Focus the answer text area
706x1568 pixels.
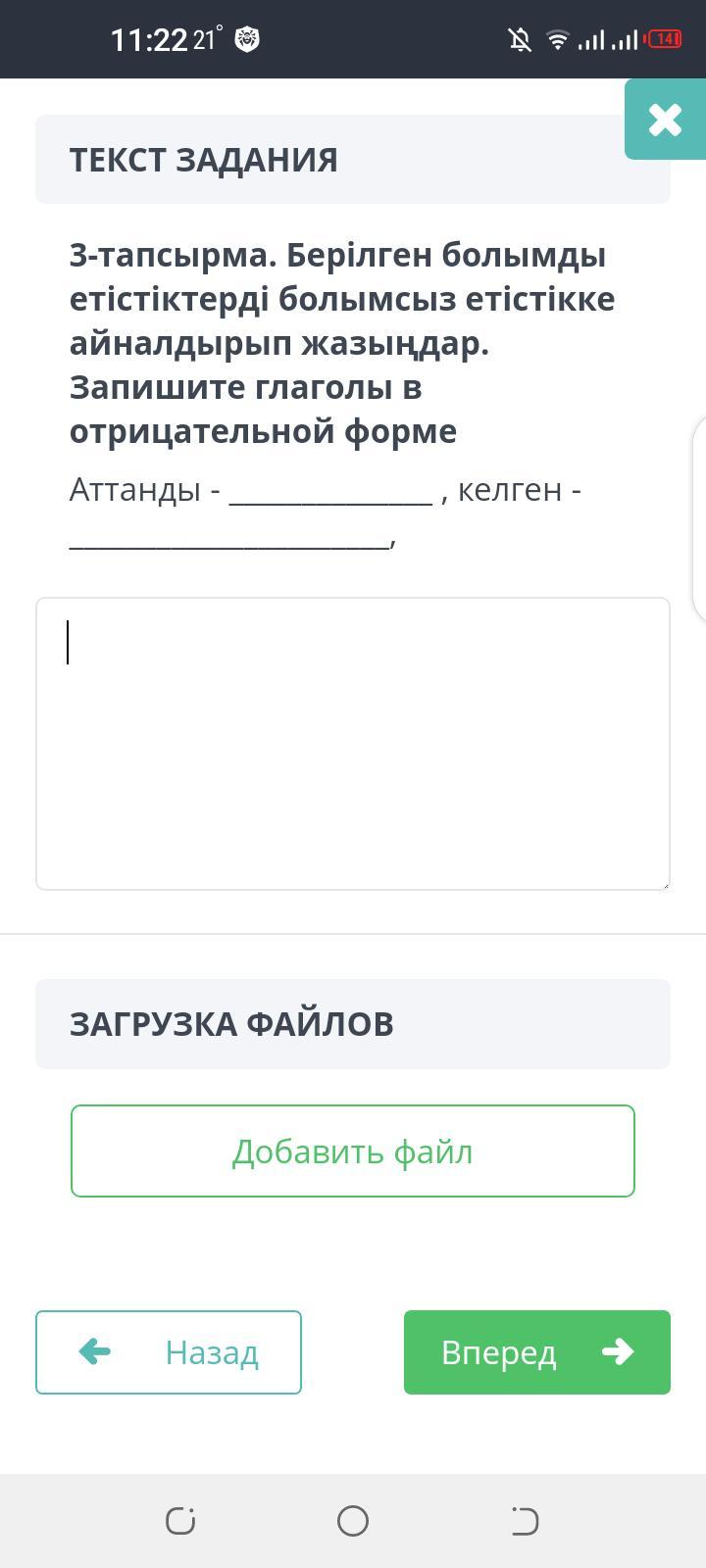pos(353,744)
